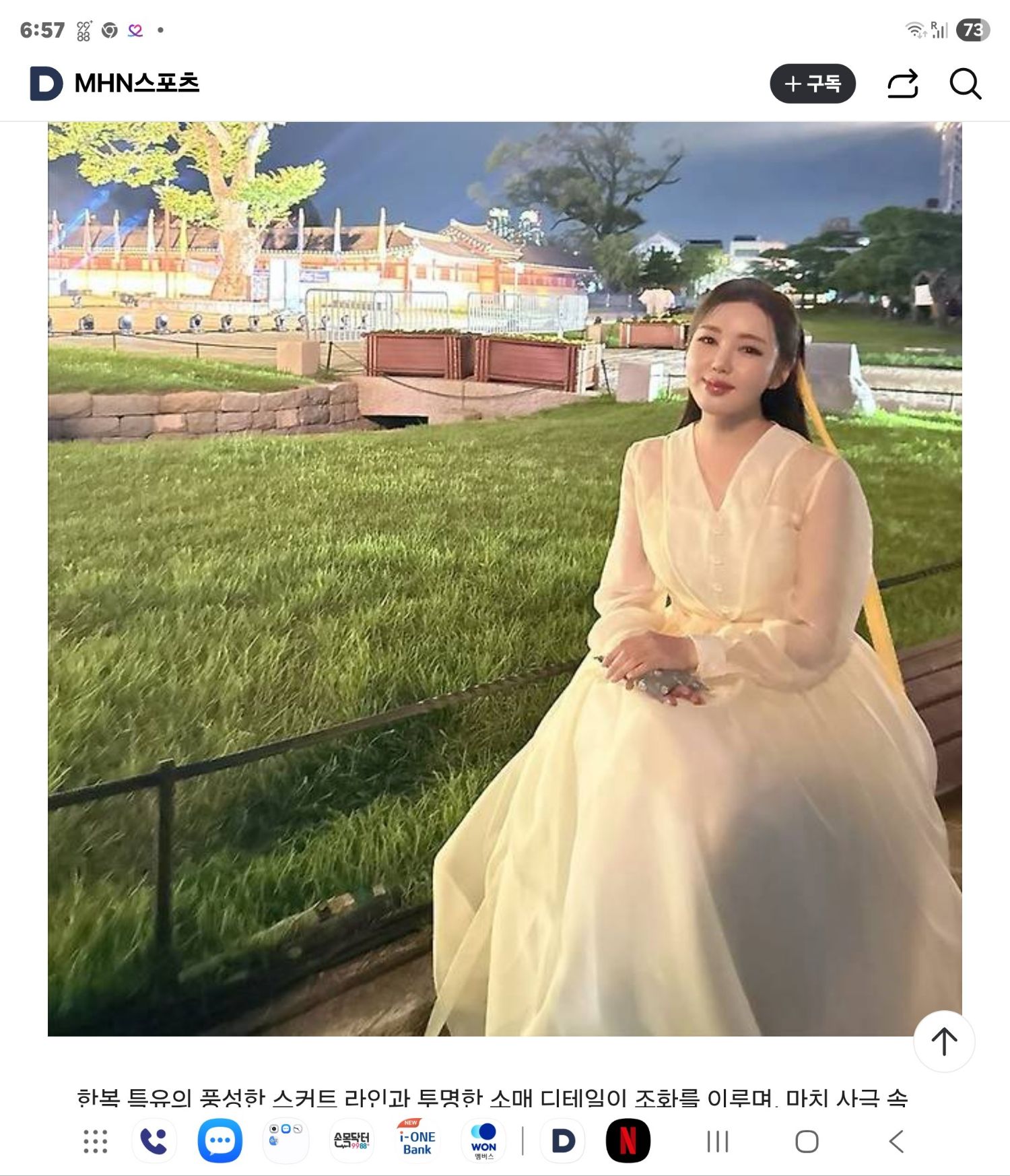Go to Daum home via D logo
1010x1176 pixels.
click(x=46, y=84)
